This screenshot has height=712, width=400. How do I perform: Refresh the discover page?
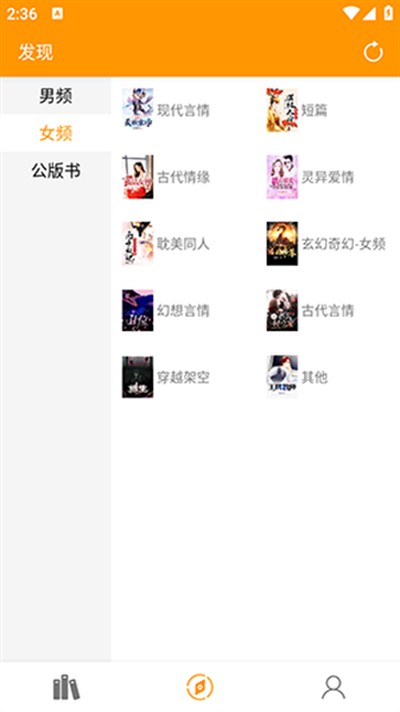pos(373,52)
